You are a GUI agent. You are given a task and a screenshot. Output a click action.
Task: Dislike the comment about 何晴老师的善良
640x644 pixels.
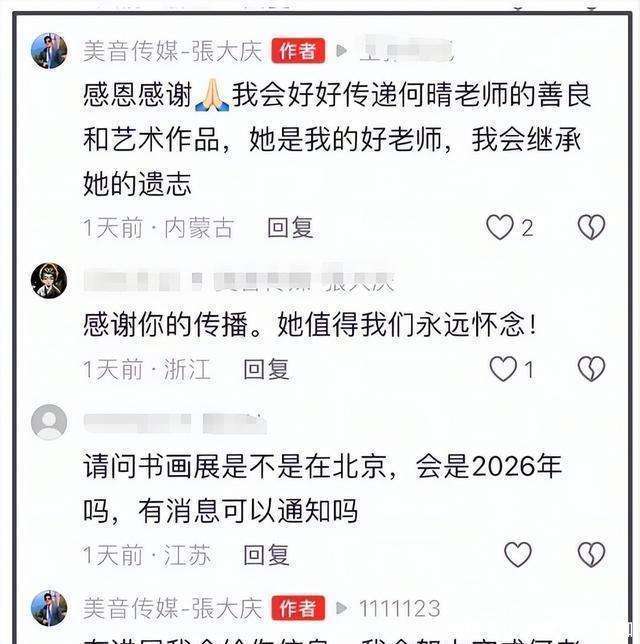[x=591, y=228]
